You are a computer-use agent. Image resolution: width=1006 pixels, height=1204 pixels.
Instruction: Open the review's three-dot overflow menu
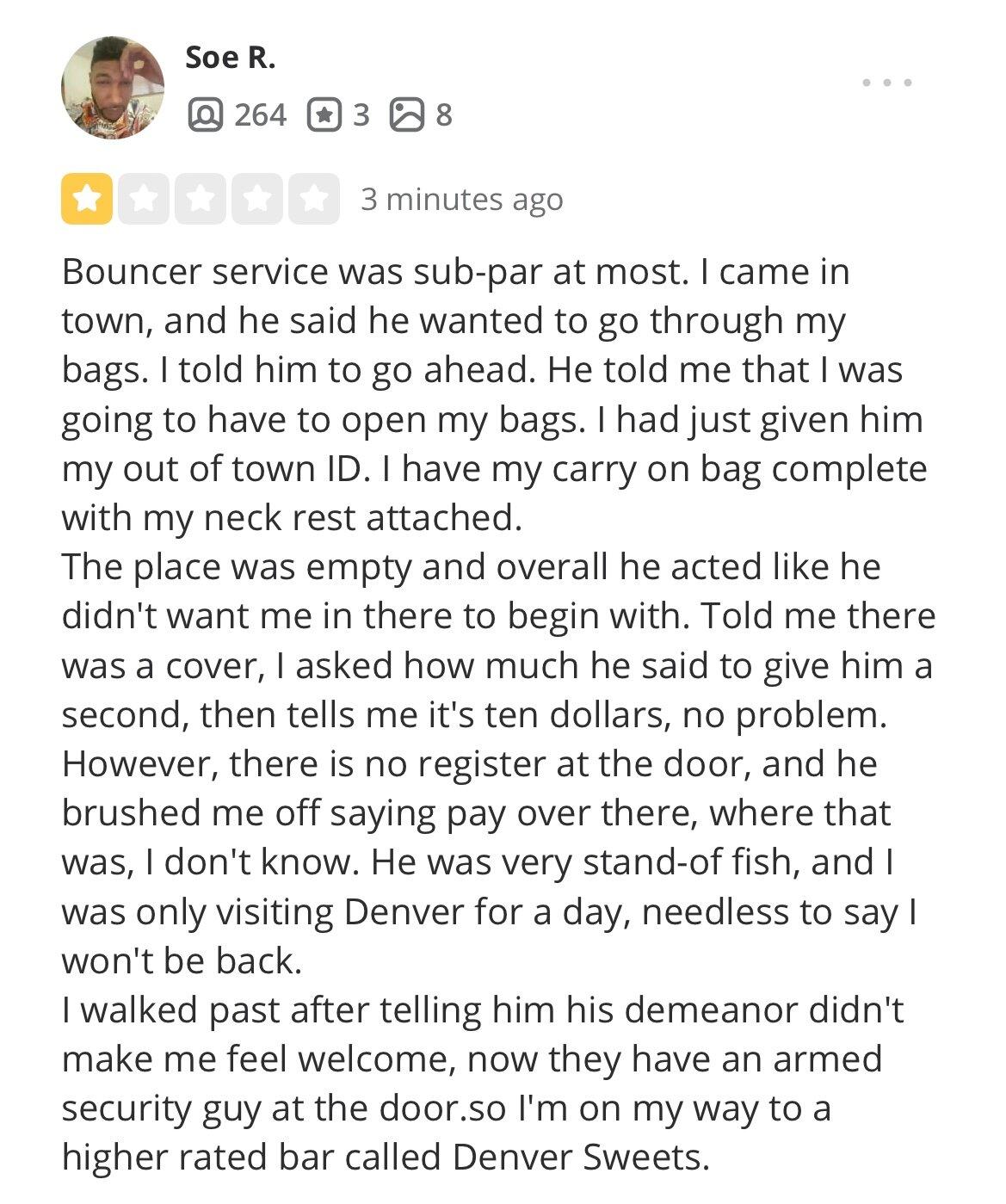pos(886,83)
